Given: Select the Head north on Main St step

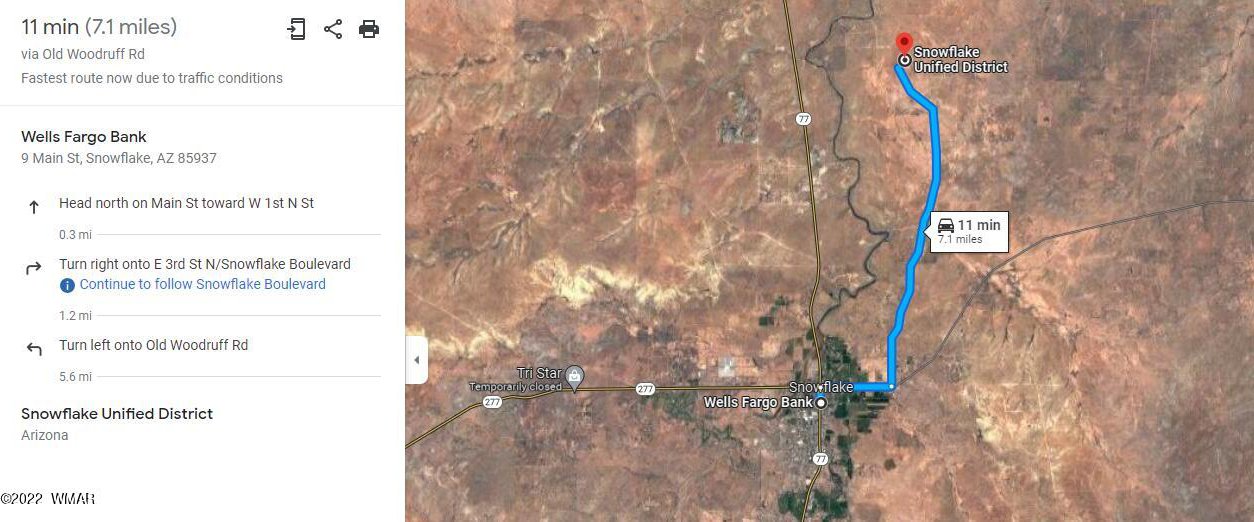Looking at the screenshot, I should coord(186,203).
